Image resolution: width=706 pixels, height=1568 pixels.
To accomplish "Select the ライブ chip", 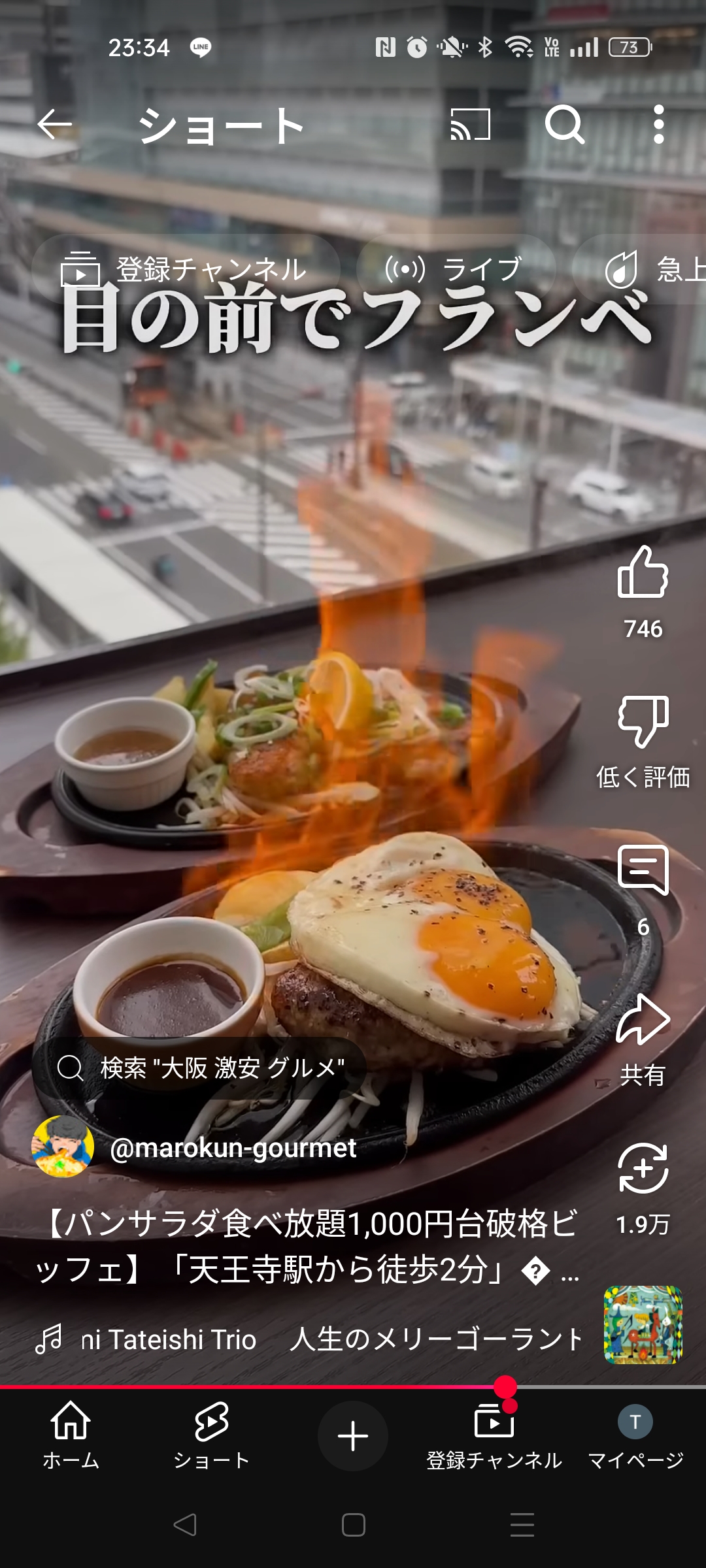I will coord(456,269).
